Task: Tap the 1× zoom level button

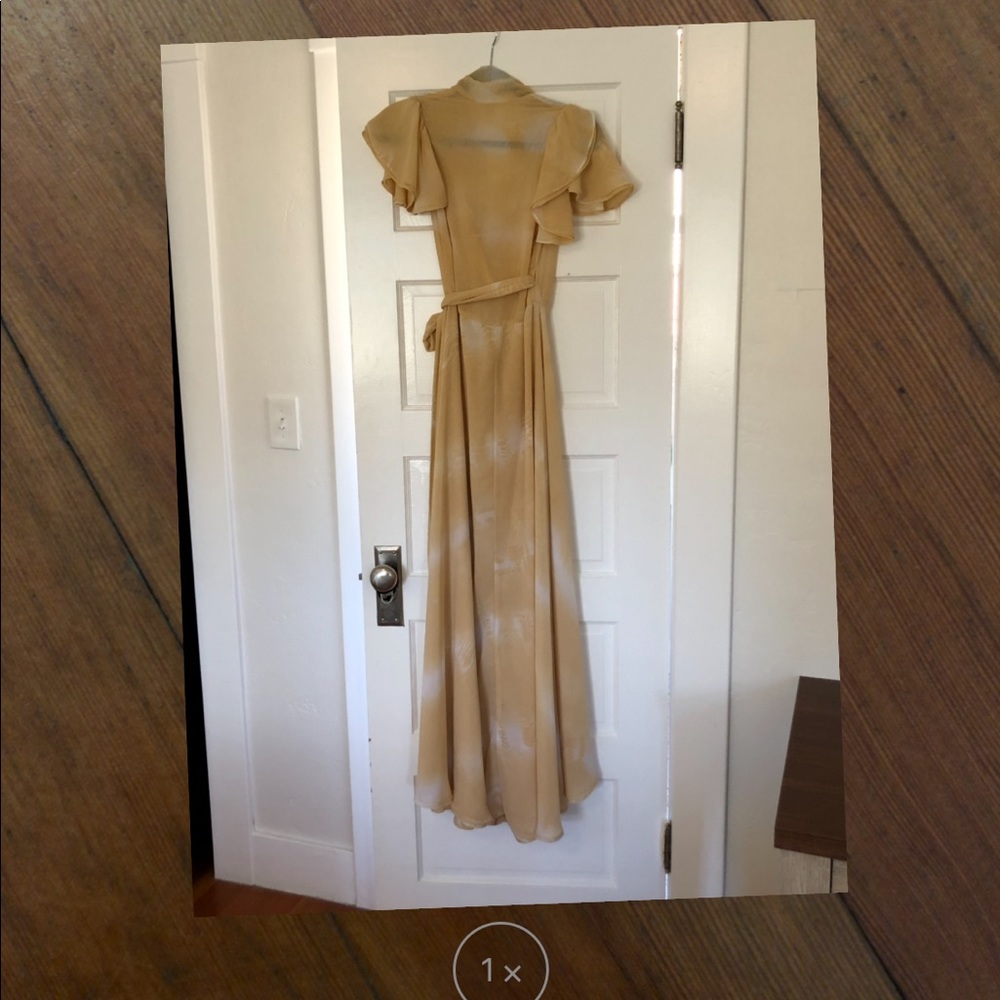Action: point(501,968)
